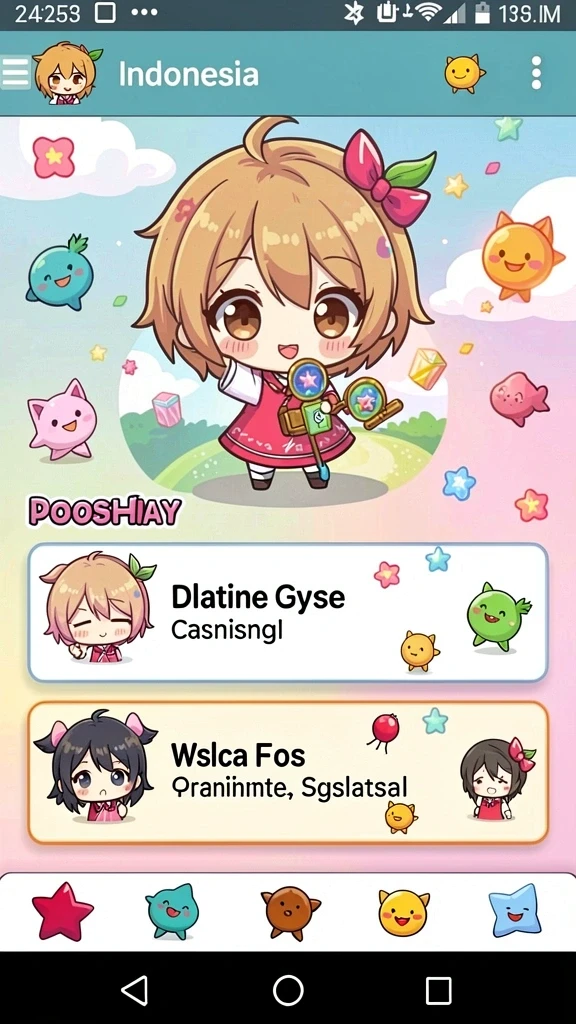Viewport: 576px width, 1024px height.
Task: Go back with the system back button
Action: 135,990
